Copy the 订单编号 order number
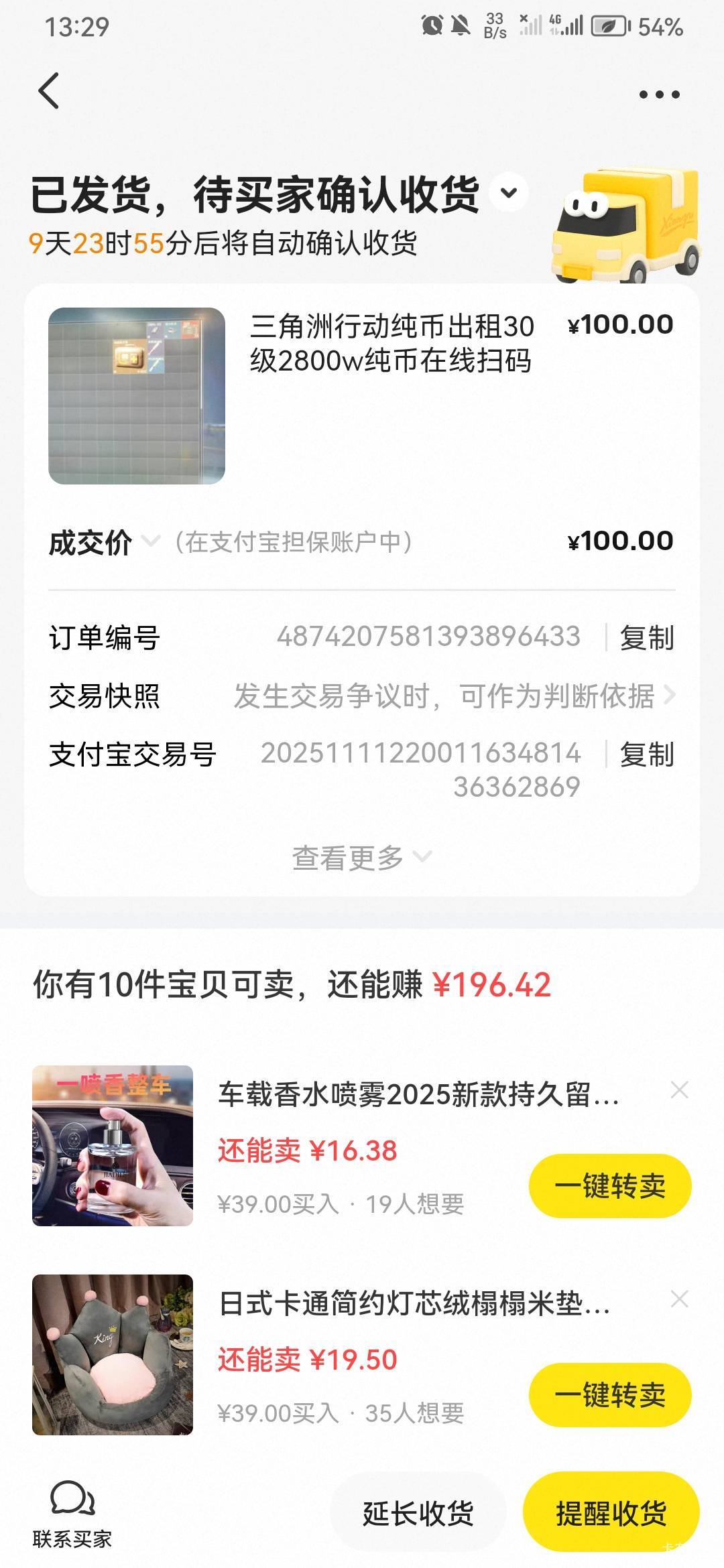The width and height of the screenshot is (724, 1568). point(646,637)
